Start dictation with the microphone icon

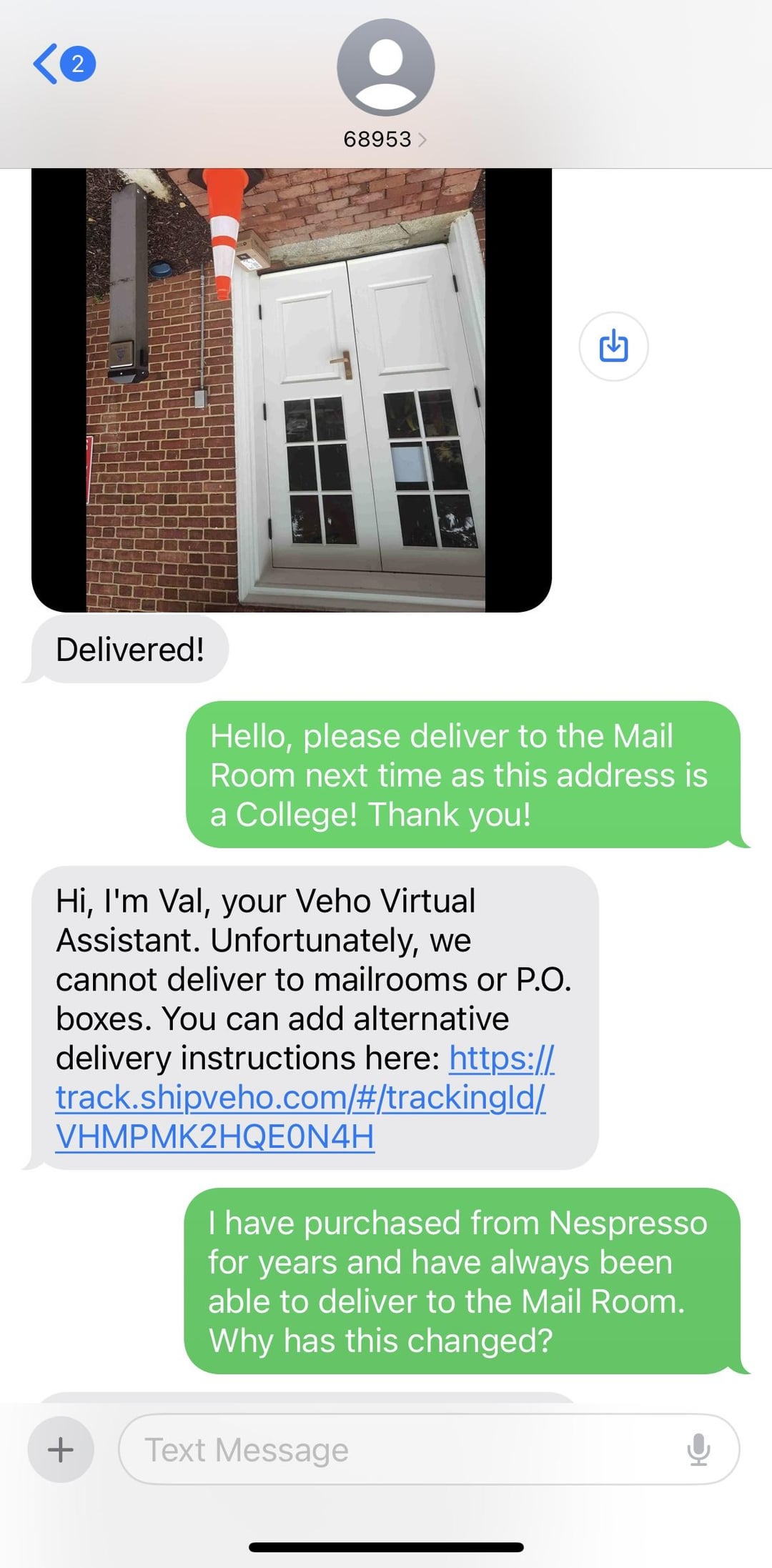tap(698, 1449)
